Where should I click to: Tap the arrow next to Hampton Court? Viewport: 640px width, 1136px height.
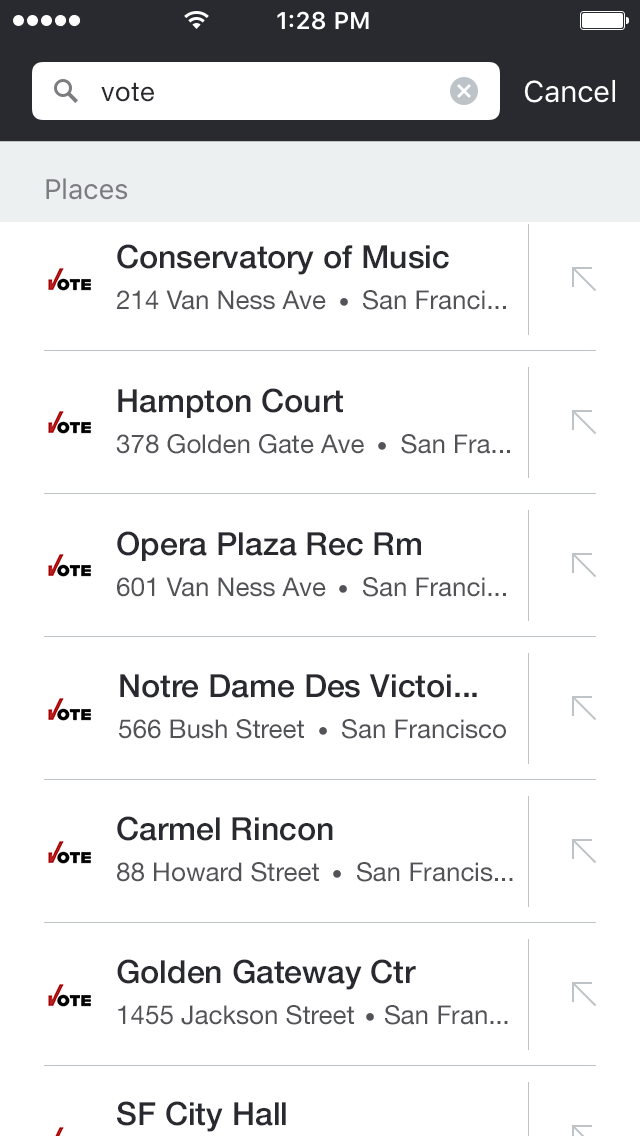click(583, 422)
